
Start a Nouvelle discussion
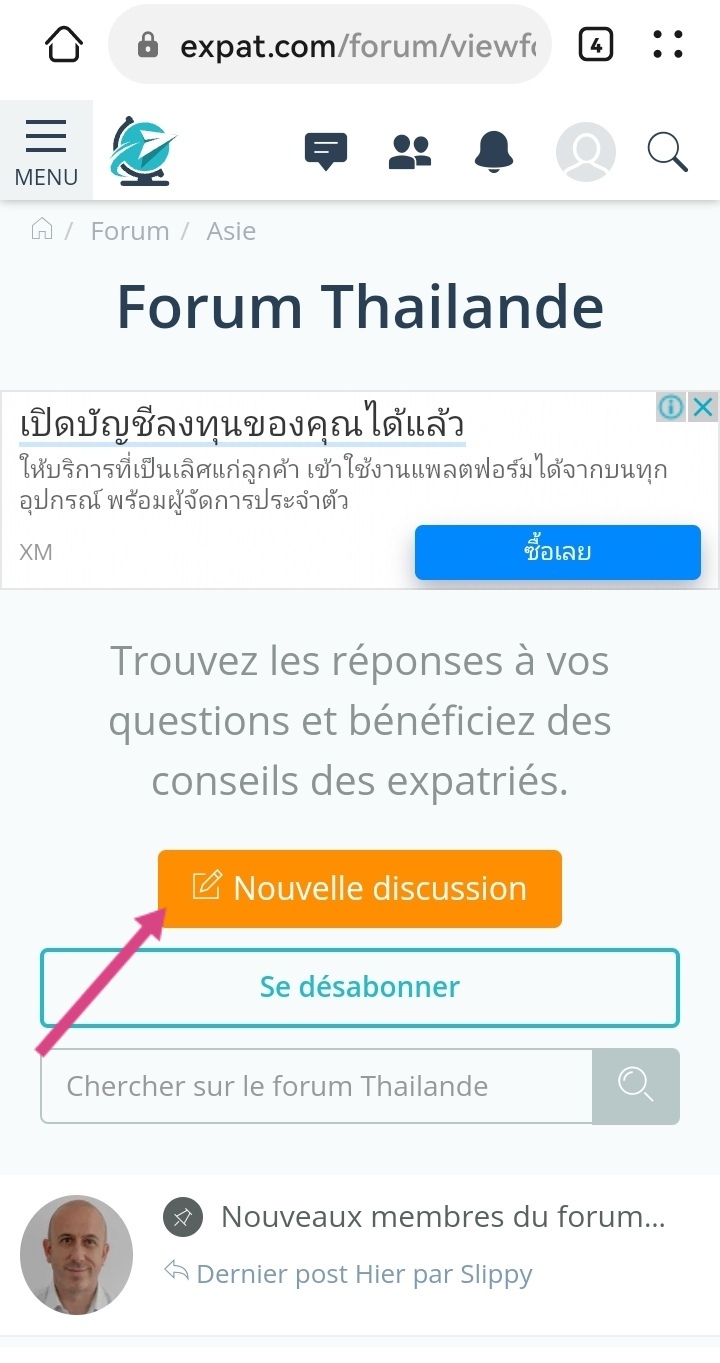pyautogui.click(x=360, y=888)
